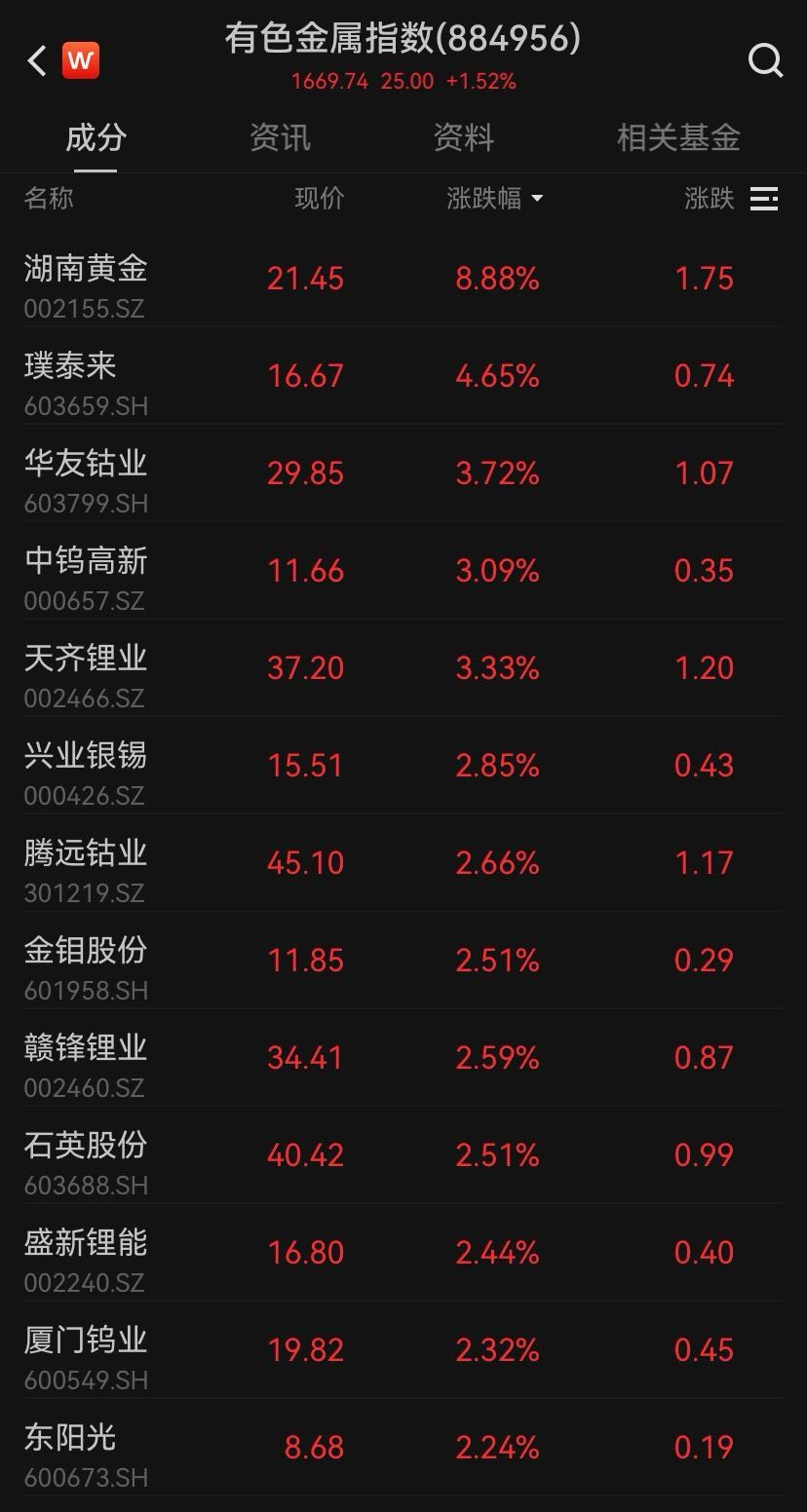Tap the 兴业银锡 row
This screenshot has width=807, height=1512.
click(403, 766)
